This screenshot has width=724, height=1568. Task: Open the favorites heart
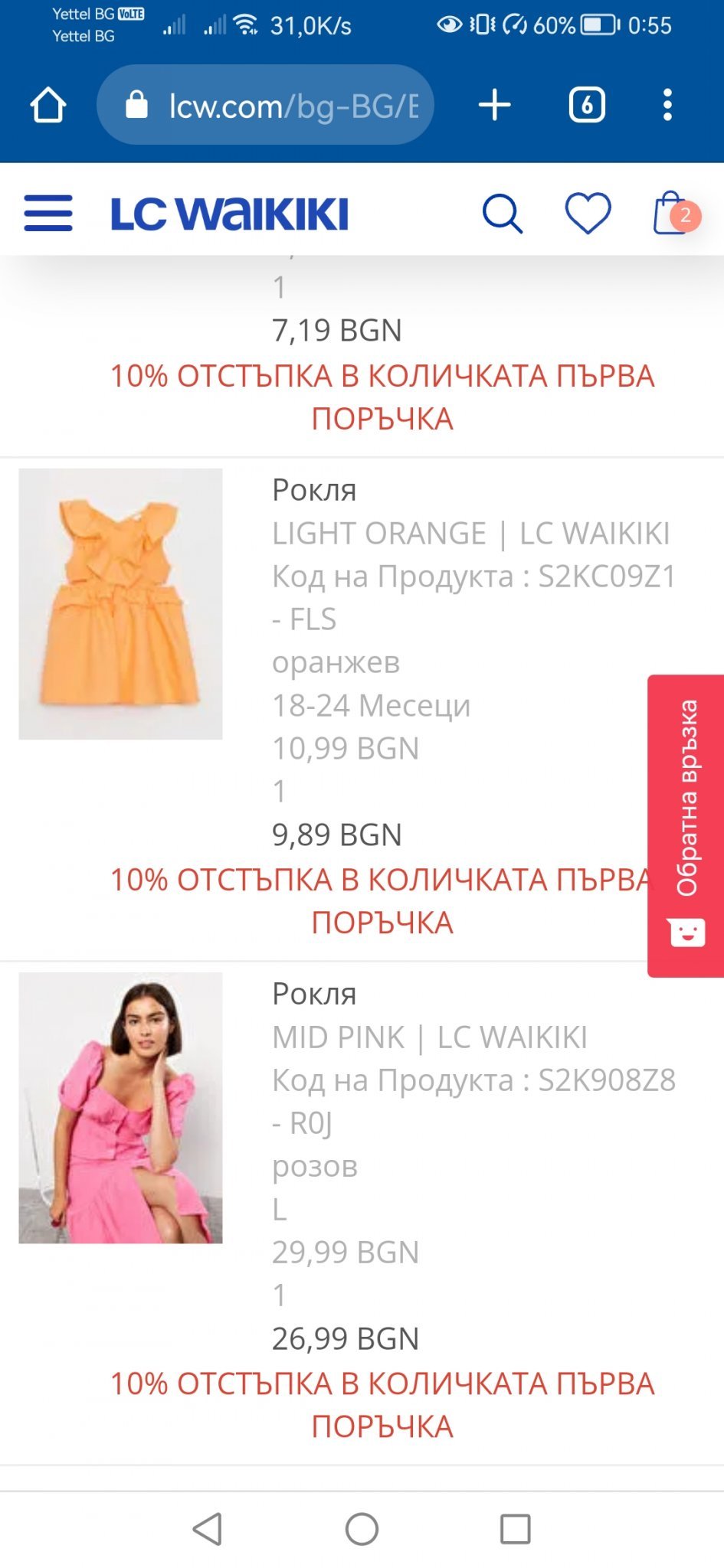coord(588,214)
